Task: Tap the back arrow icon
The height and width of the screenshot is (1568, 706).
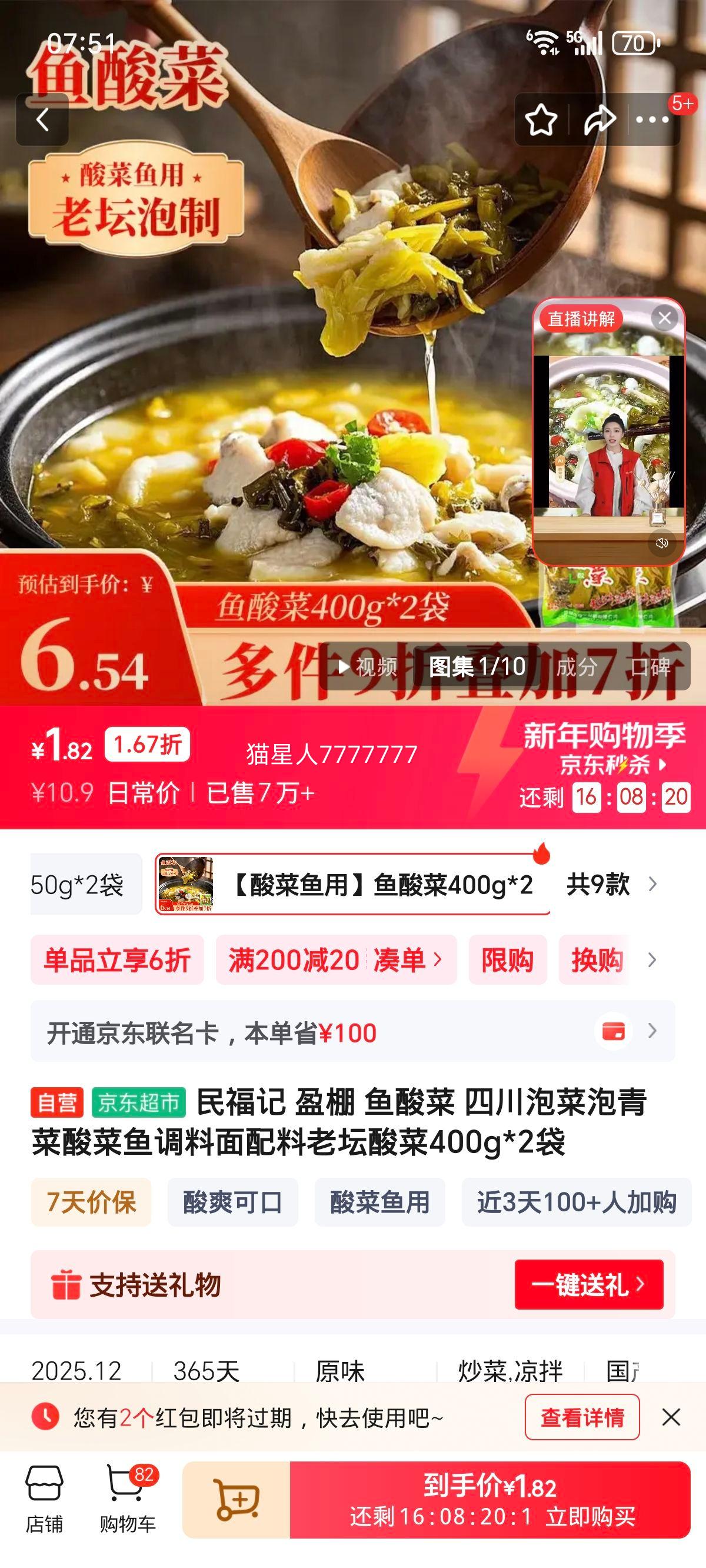Action: tap(42, 119)
